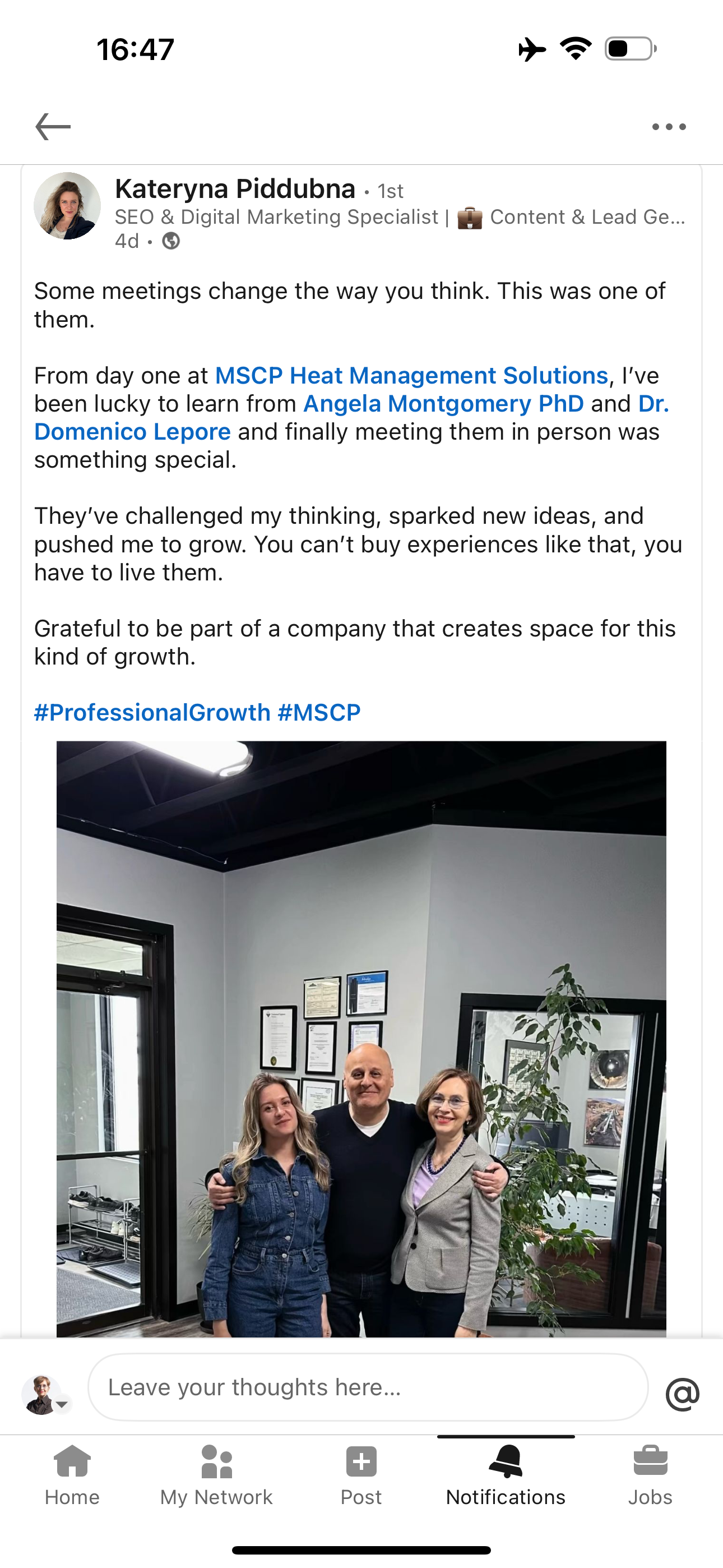The height and width of the screenshot is (1568, 723).
Task: Open MSCP Heat Management Solutions page
Action: click(411, 376)
